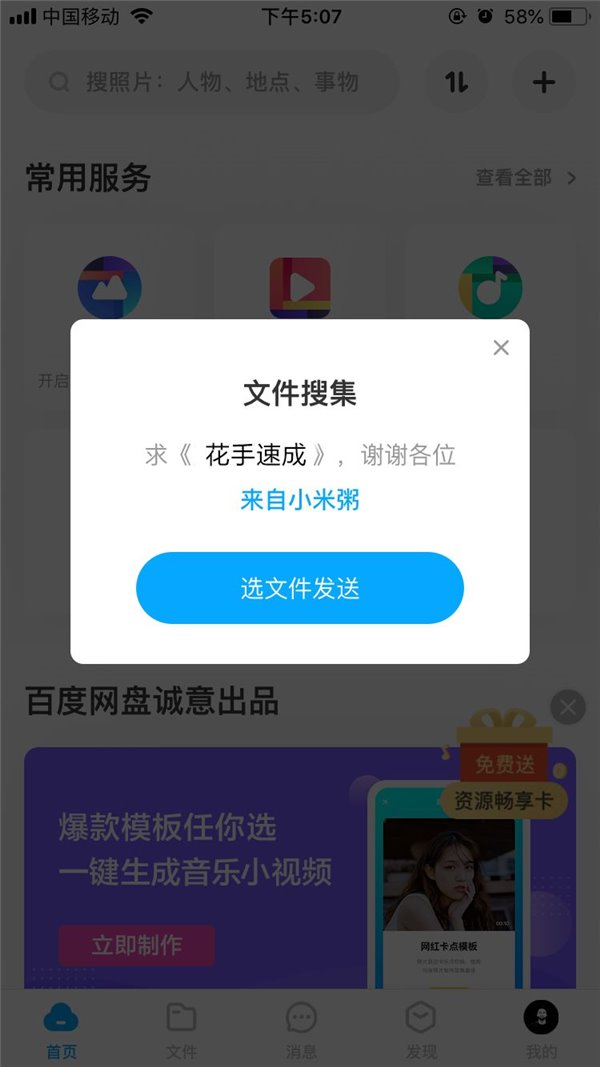Tap the 选文件发送 button
This screenshot has width=600, height=1067.
click(x=300, y=588)
